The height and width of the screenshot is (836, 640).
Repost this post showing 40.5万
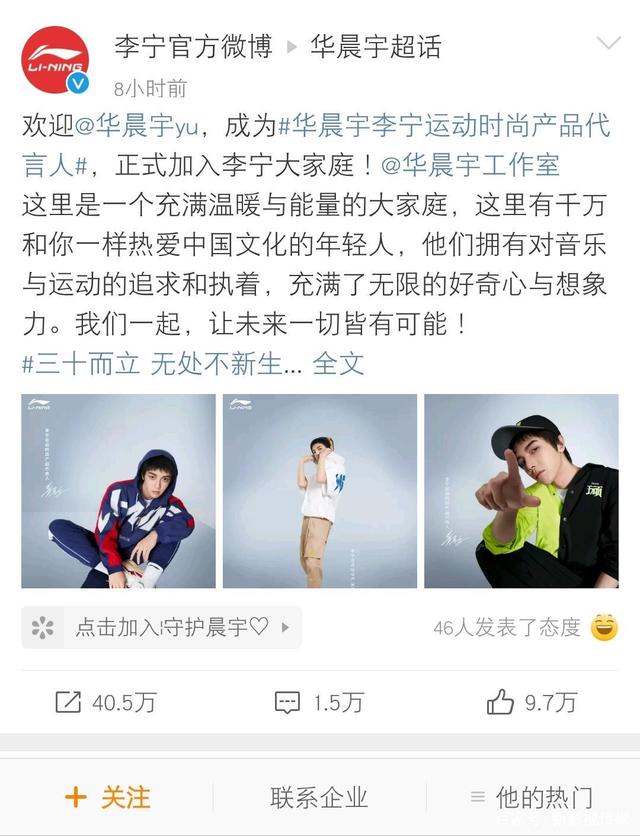(x=106, y=703)
